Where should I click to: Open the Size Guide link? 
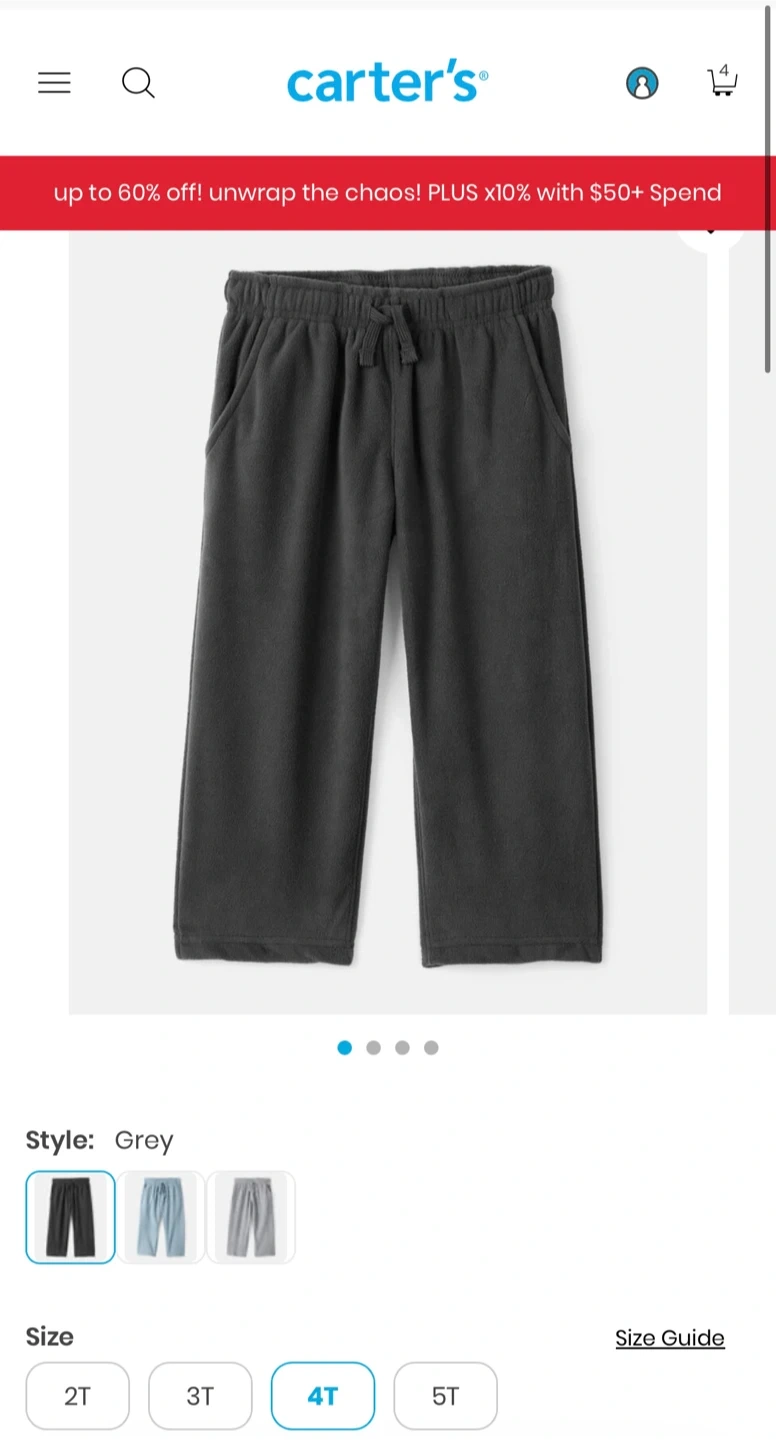[669, 1338]
